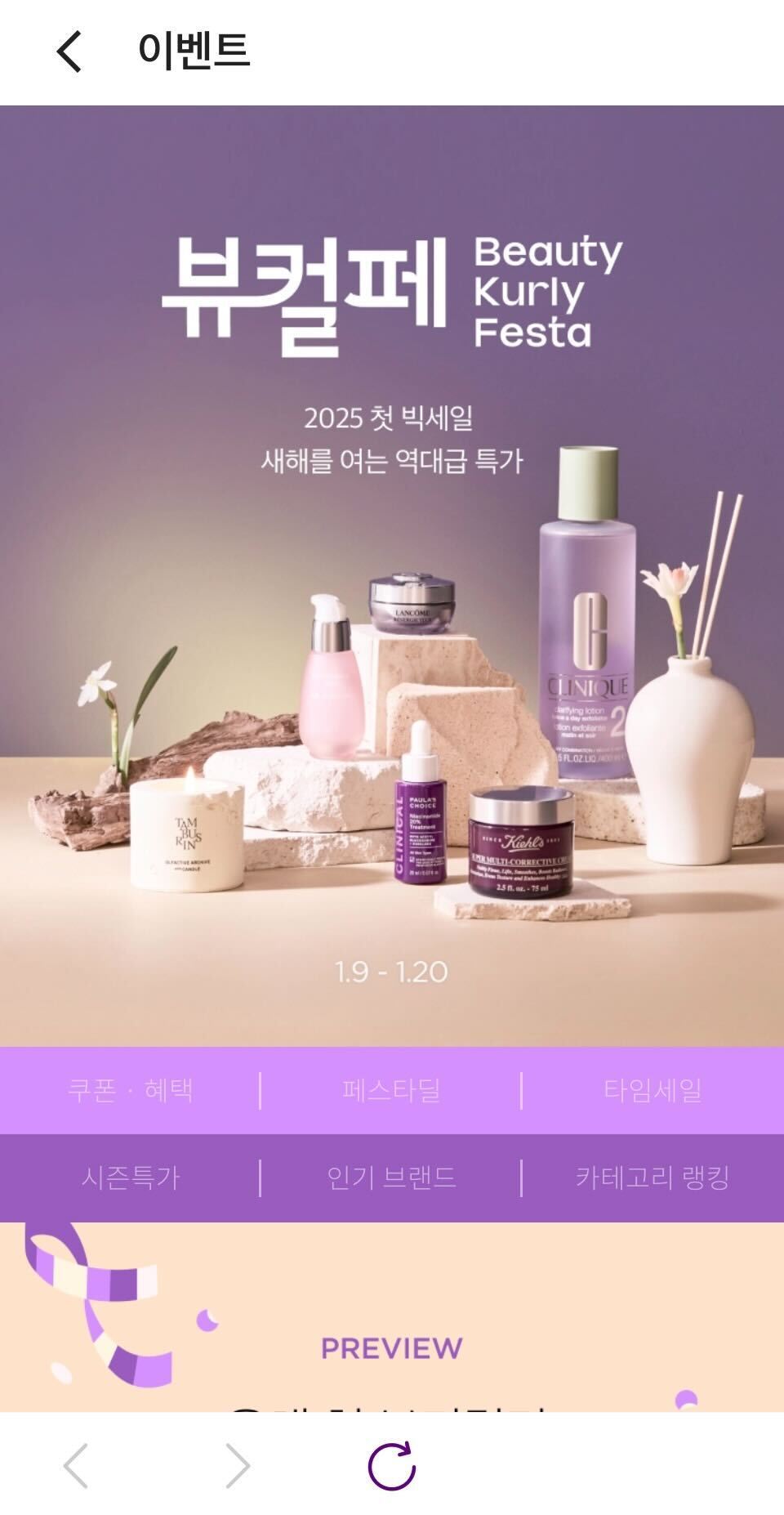Navigate to the previous web page
Viewport: 784px width, 1515px height.
(76, 1466)
